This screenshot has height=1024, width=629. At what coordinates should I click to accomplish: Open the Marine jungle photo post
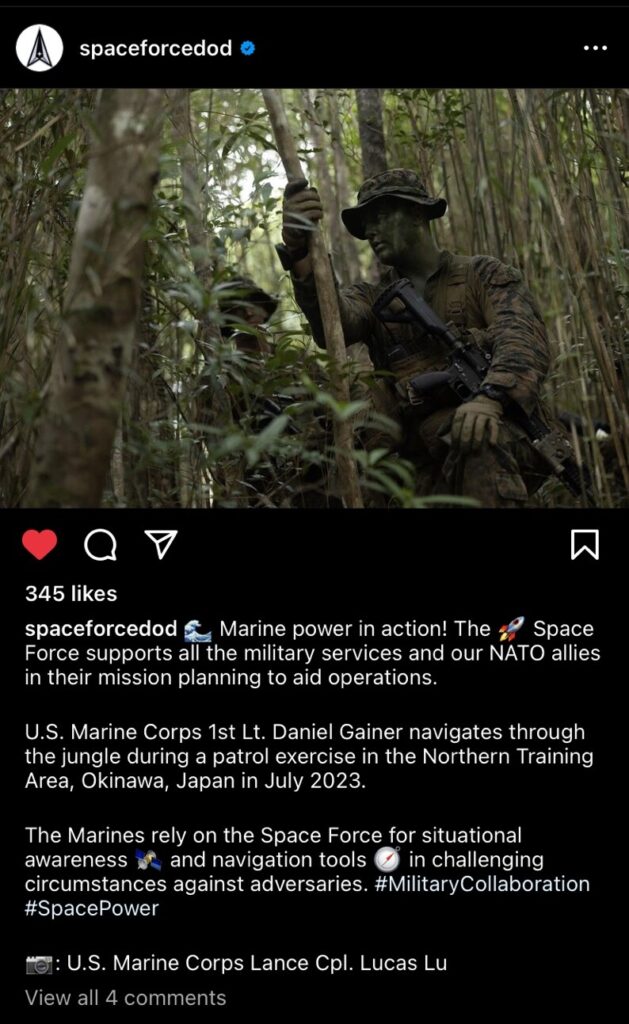[314, 298]
